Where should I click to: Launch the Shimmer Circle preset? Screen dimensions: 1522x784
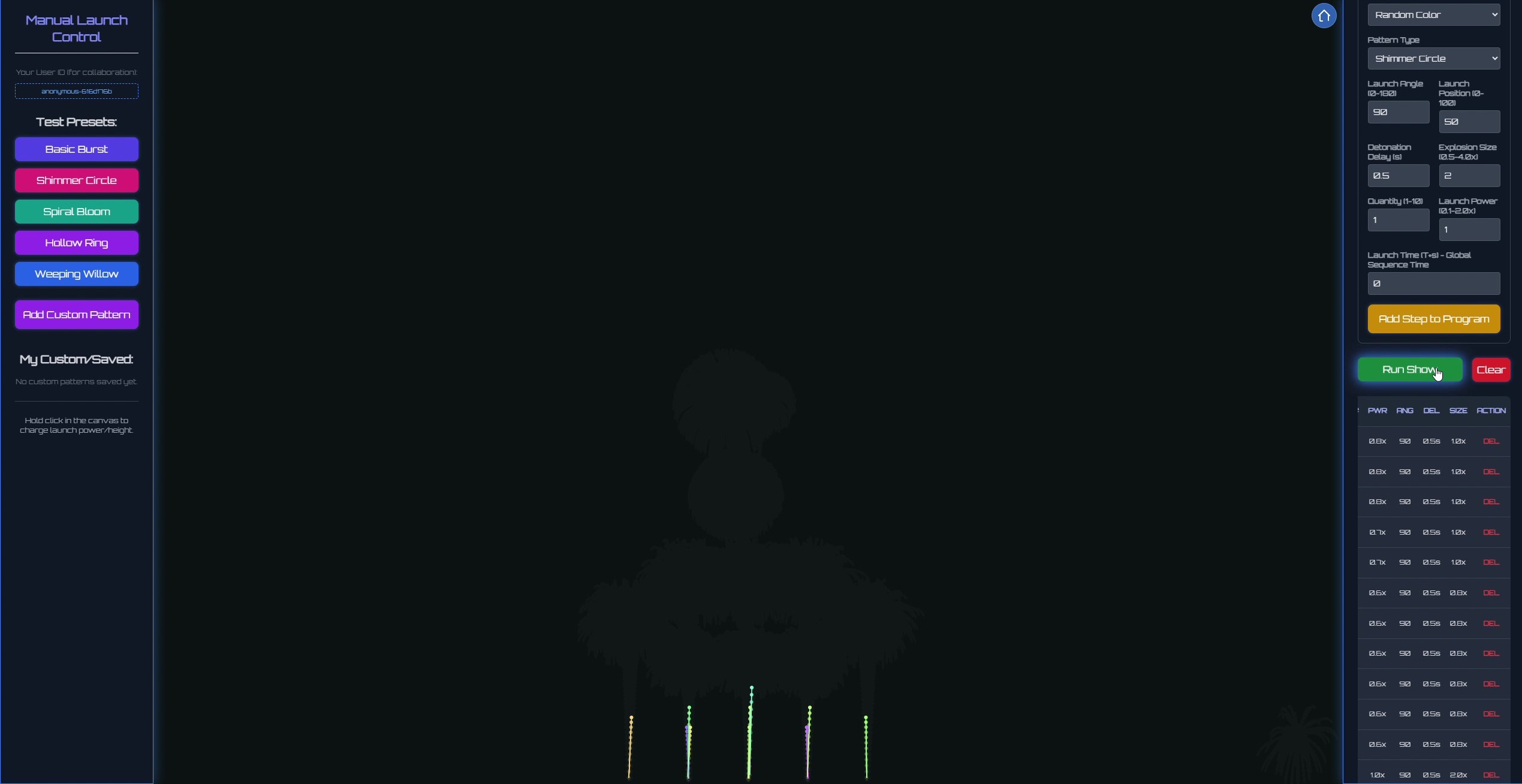[77, 180]
